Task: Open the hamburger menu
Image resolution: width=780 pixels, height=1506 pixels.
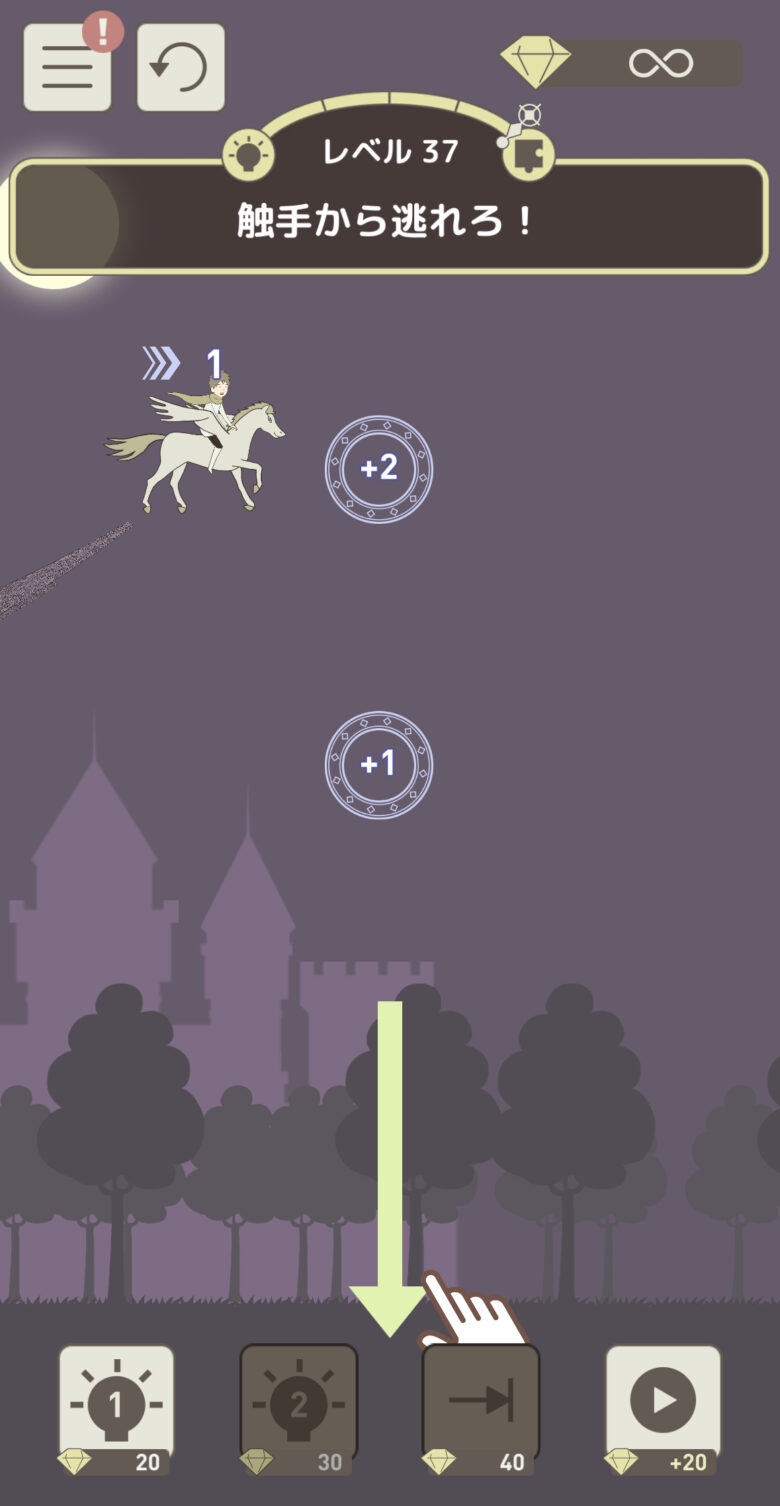Action: [67, 68]
